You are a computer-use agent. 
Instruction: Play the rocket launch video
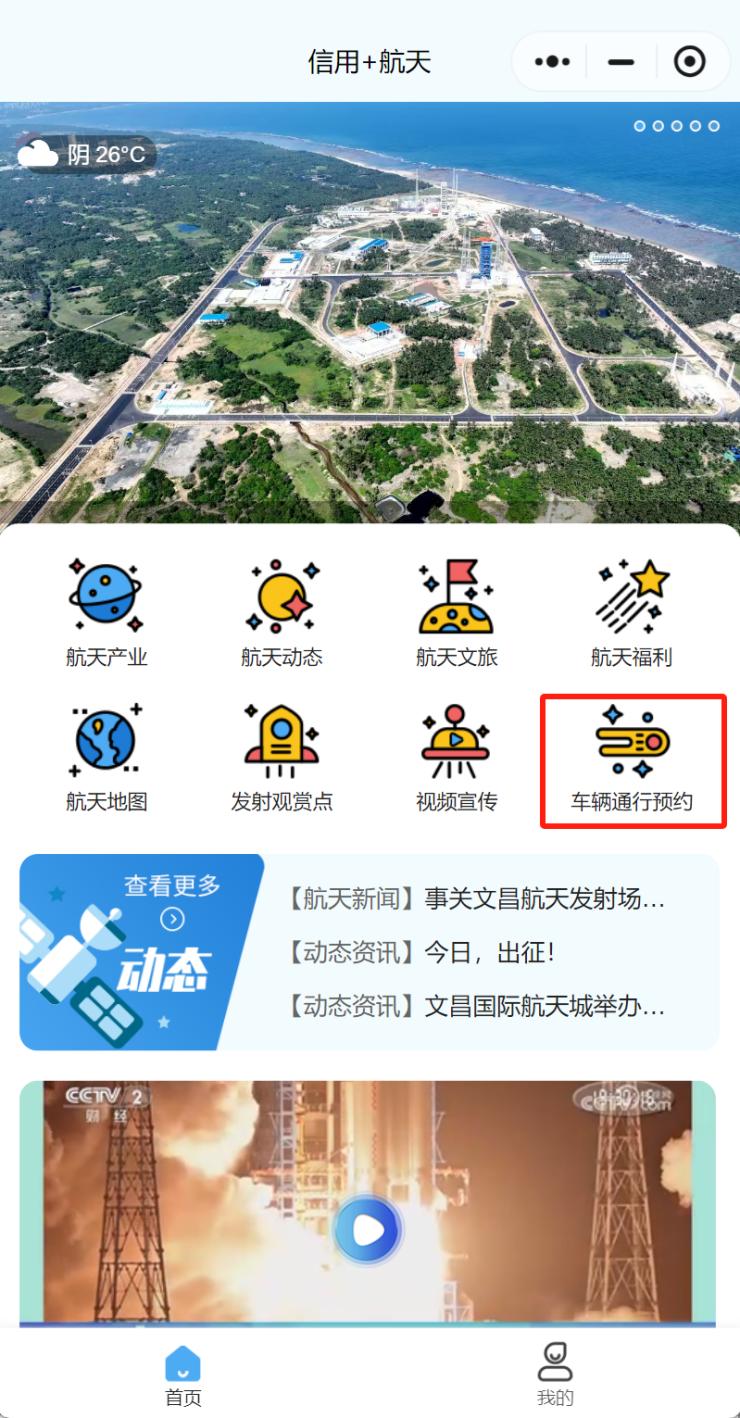[367, 1230]
